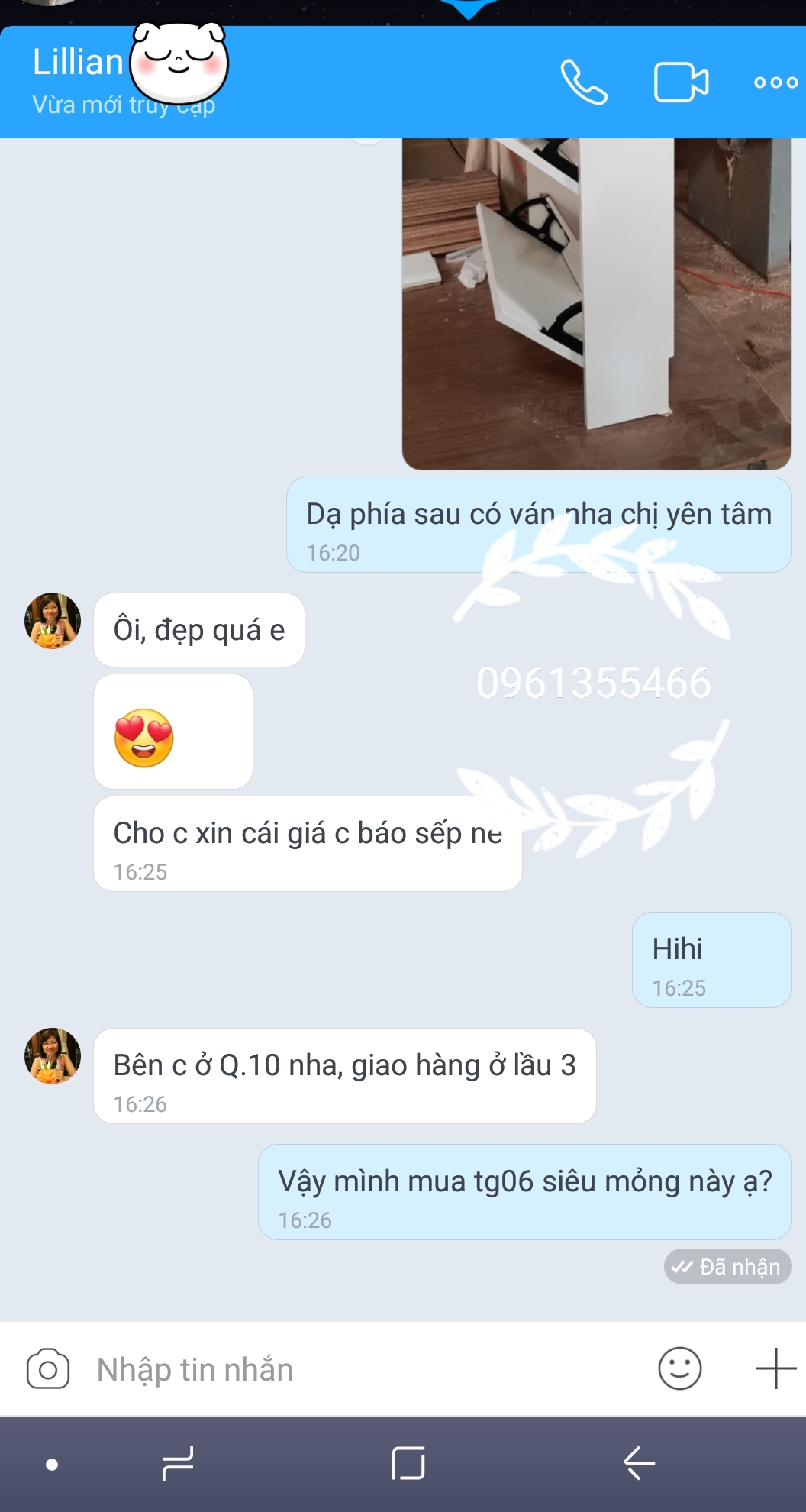
Task: Open the emoji sticker picker
Action: [x=680, y=1369]
